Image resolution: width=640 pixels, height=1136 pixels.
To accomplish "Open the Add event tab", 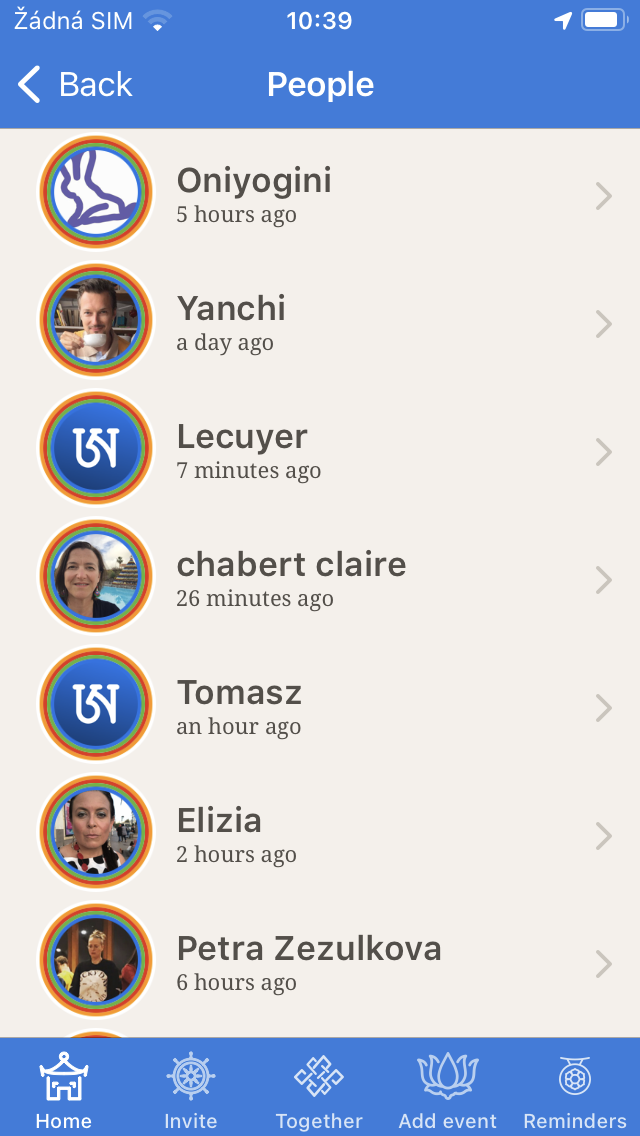I will click(447, 1090).
